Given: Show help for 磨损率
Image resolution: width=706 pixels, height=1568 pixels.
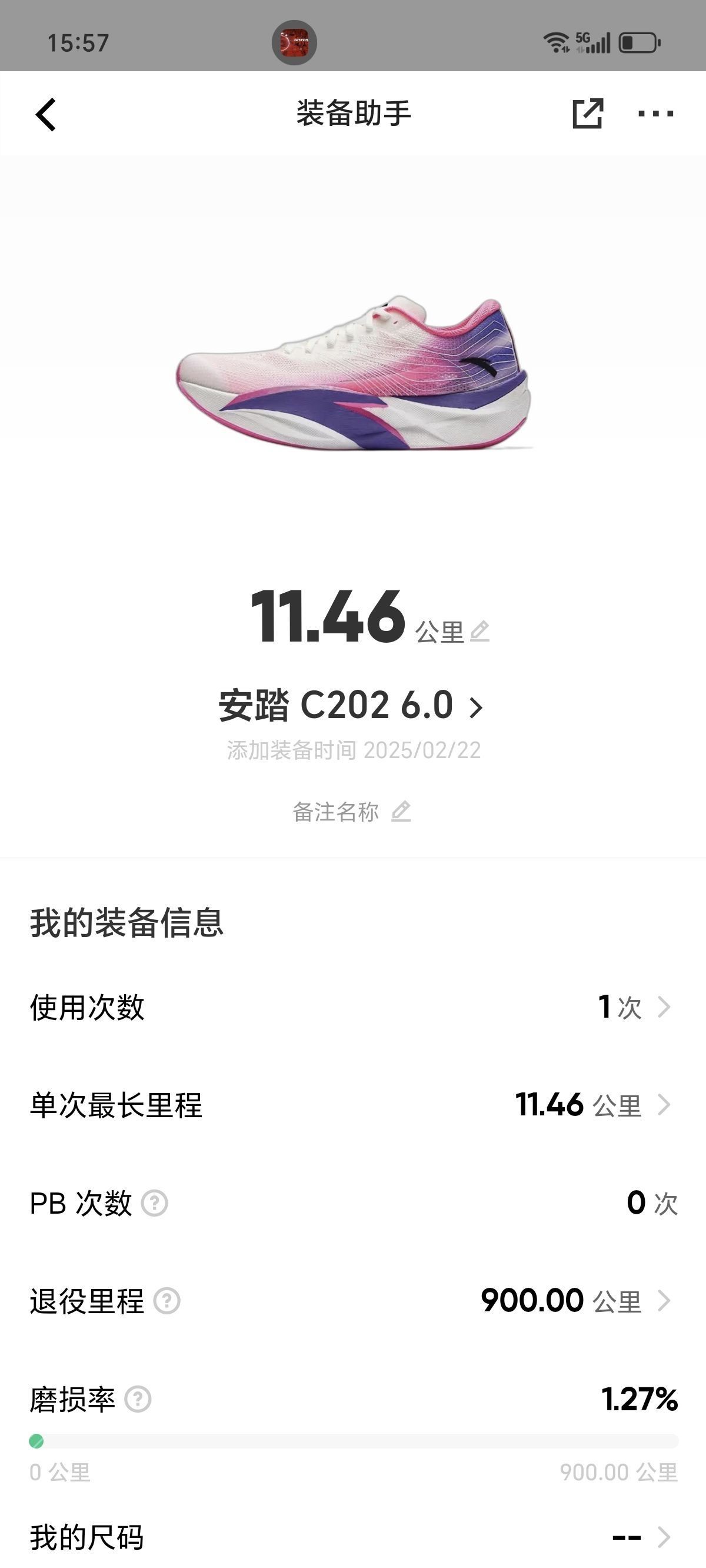Looking at the screenshot, I should pyautogui.click(x=138, y=1400).
